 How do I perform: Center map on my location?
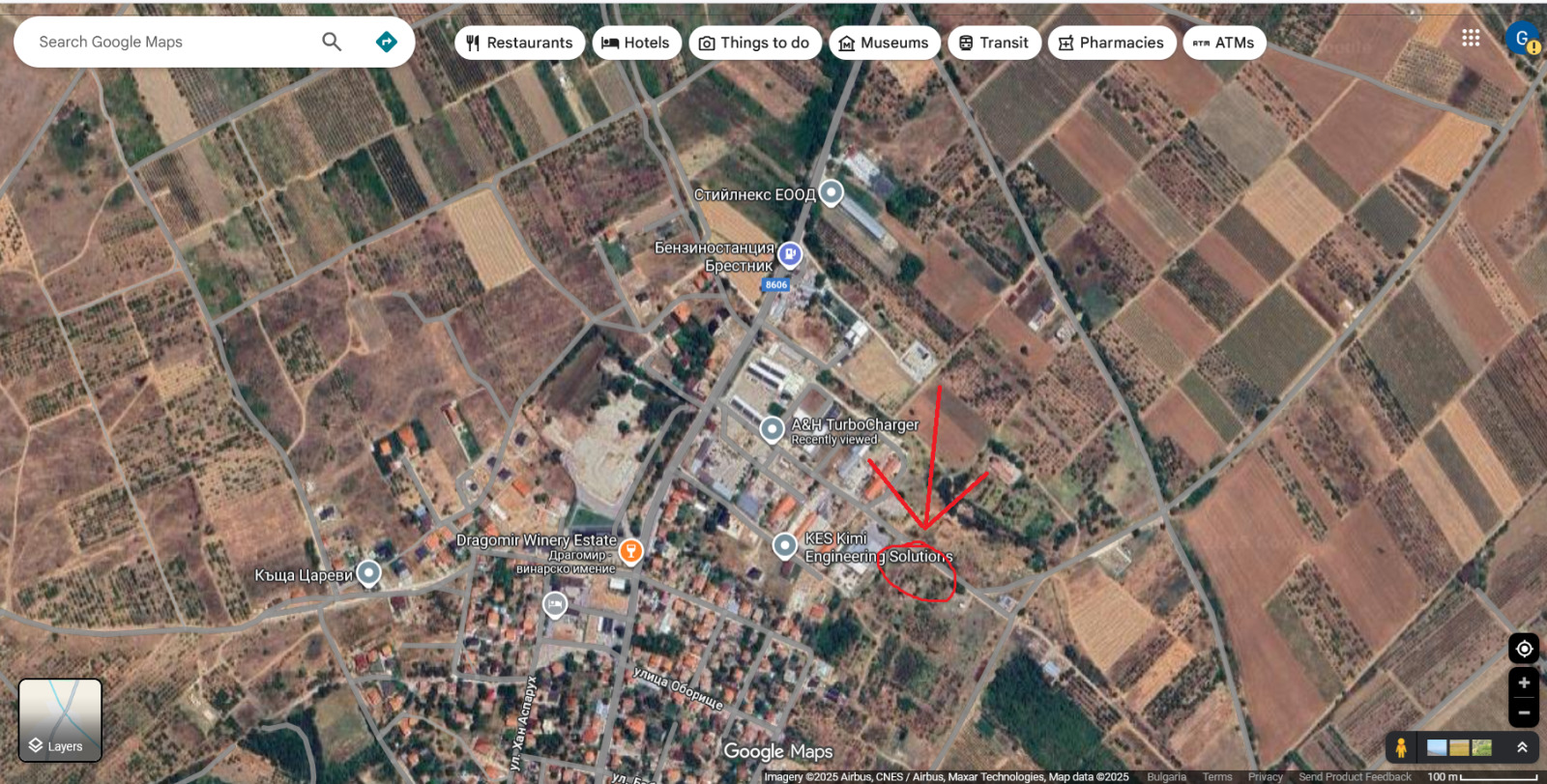(1524, 649)
